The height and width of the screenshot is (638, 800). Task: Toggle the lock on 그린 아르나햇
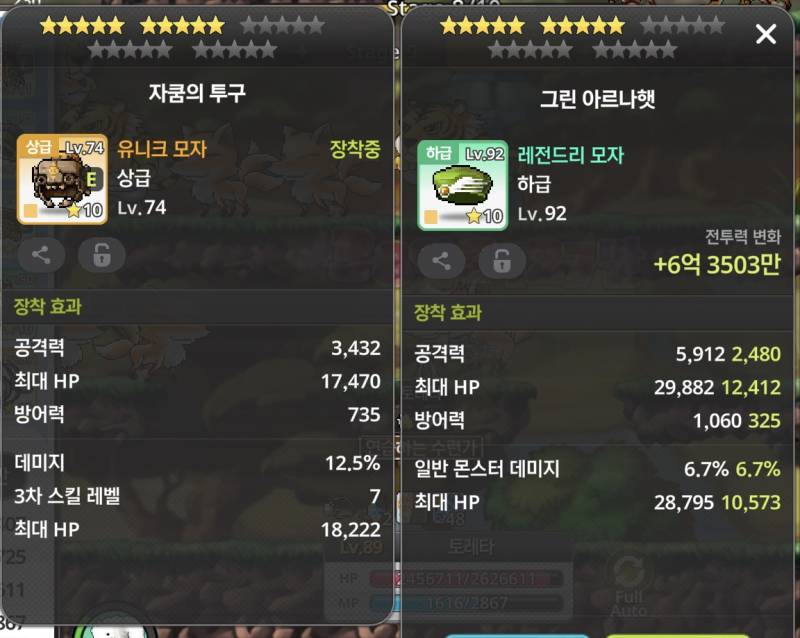(502, 261)
